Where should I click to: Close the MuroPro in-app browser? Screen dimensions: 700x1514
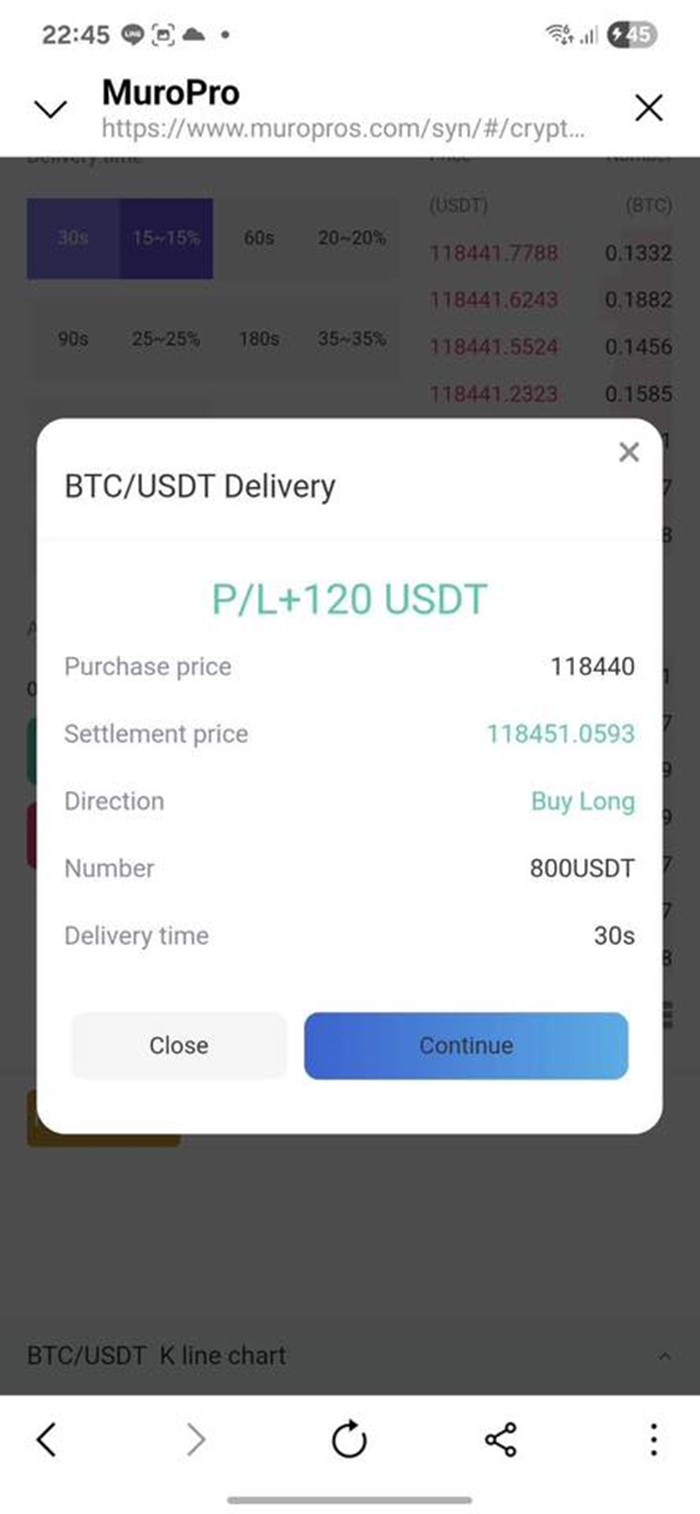click(x=649, y=108)
